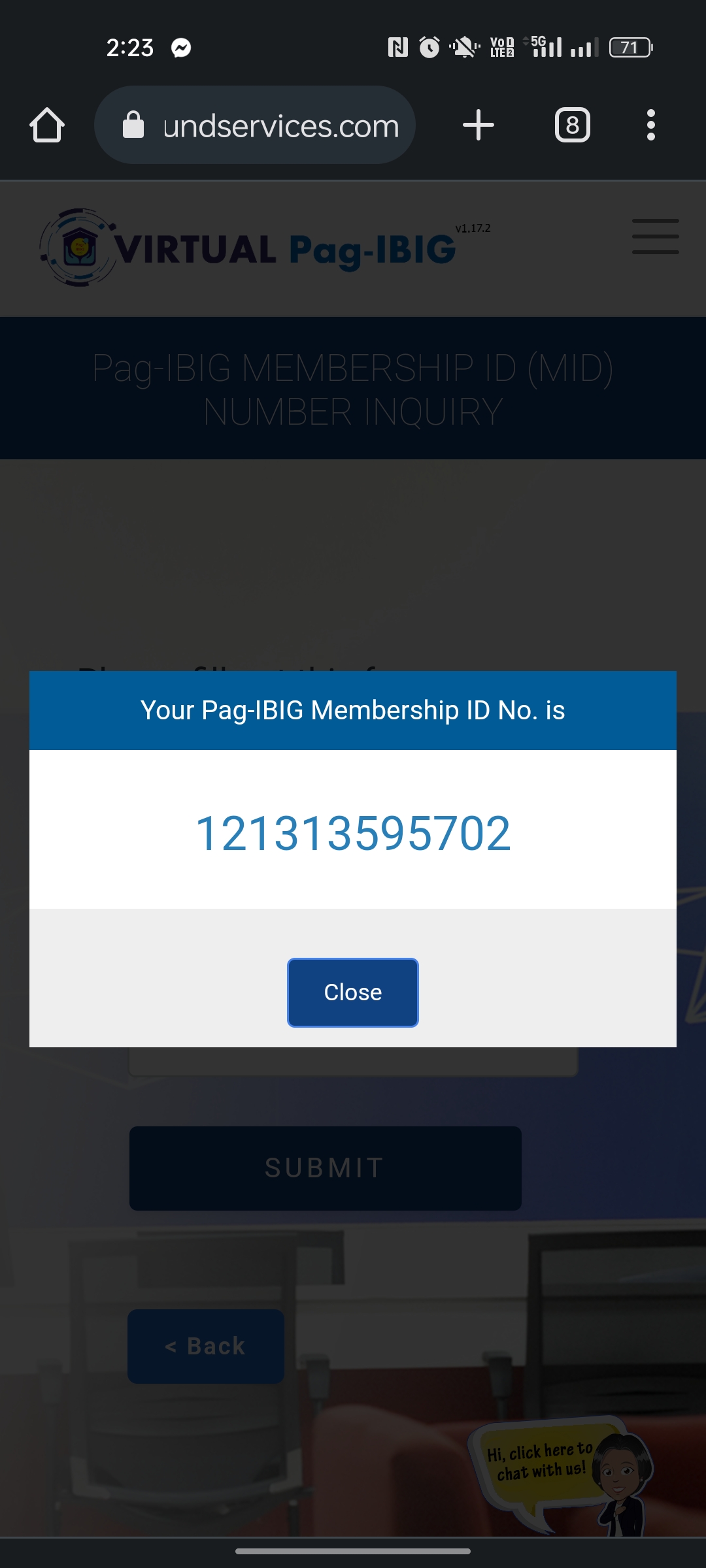Open the browser overflow menu
706x1568 pixels.
(650, 125)
